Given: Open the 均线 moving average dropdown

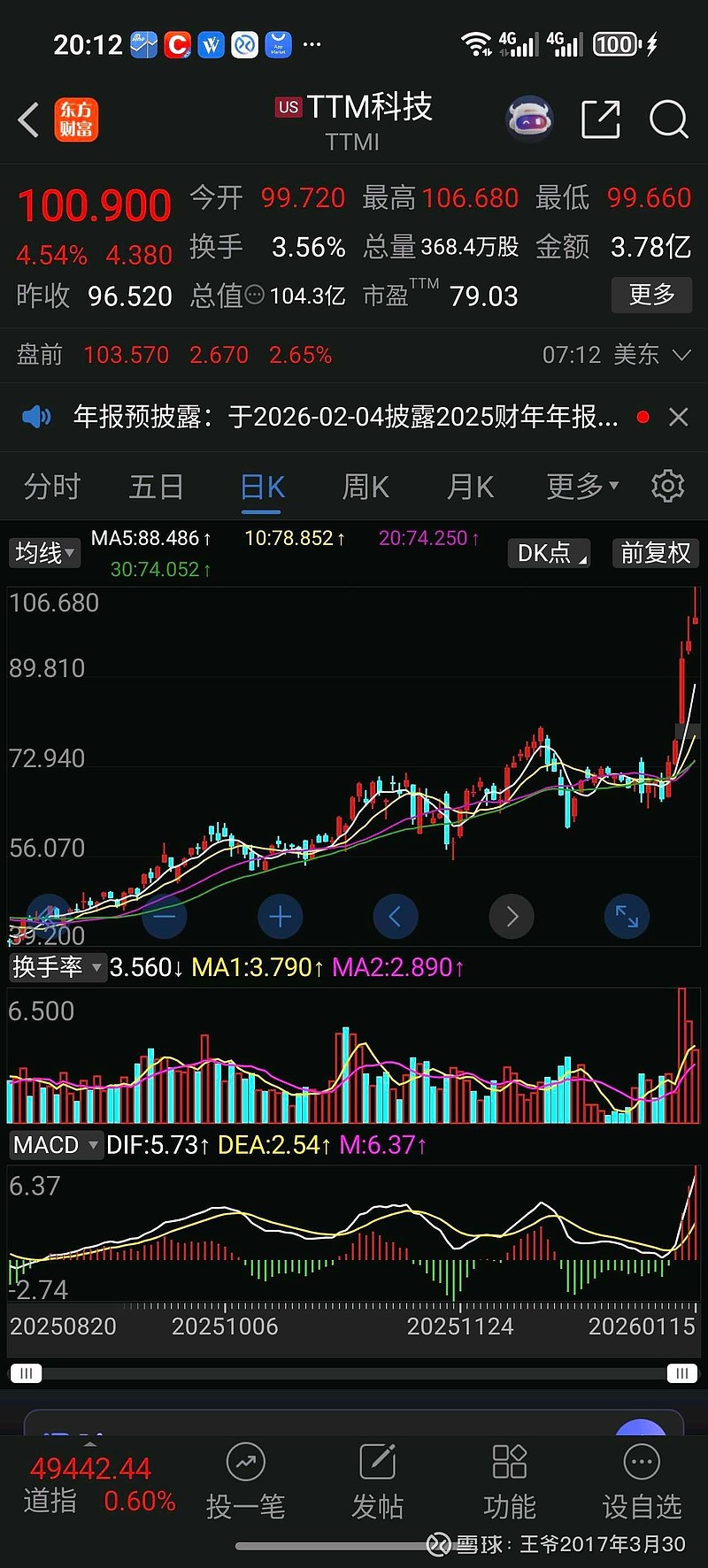Looking at the screenshot, I should [44, 553].
